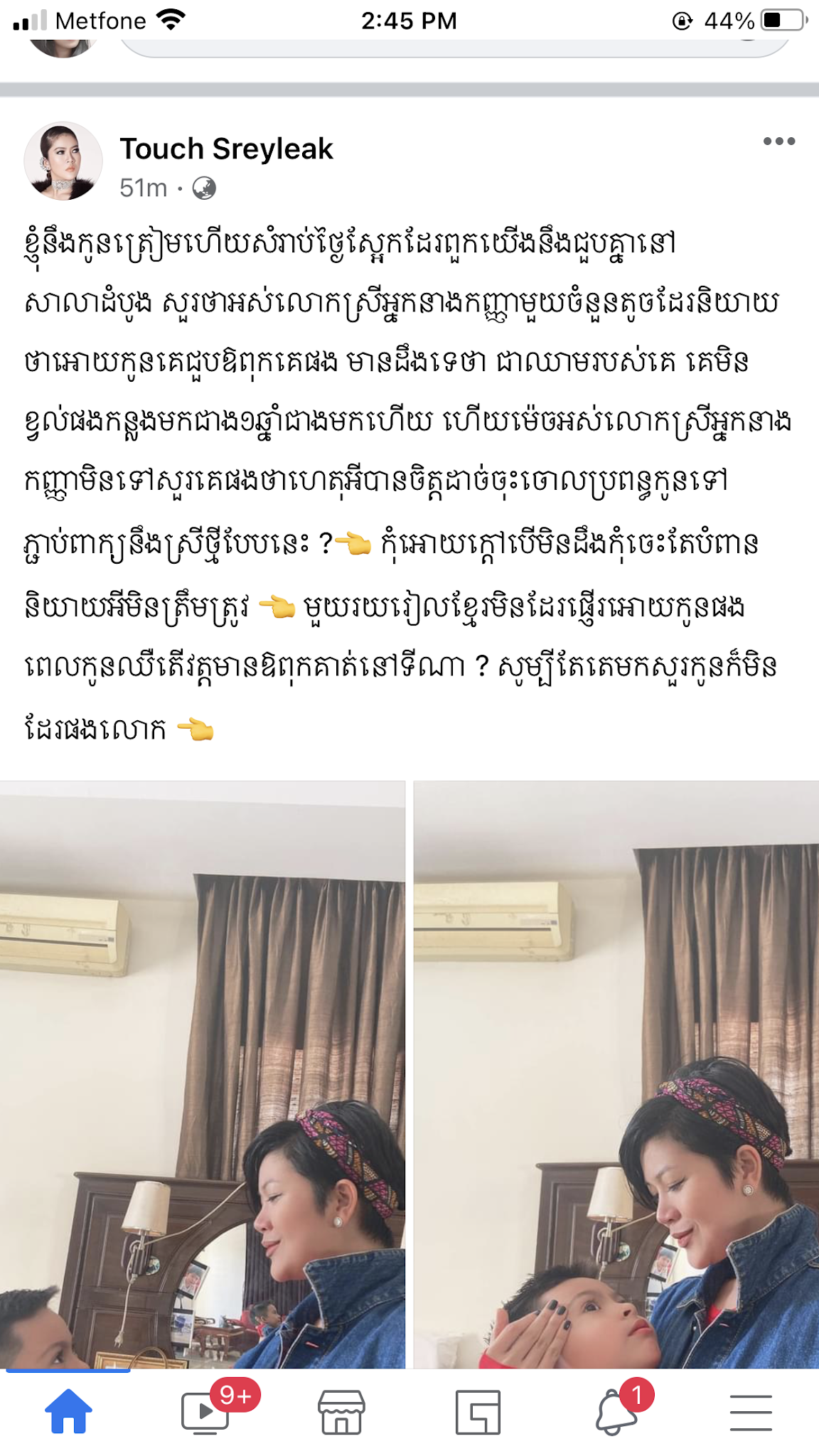This screenshot has width=819, height=1456.
Task: Open the Marketplace tab
Action: point(341,1411)
